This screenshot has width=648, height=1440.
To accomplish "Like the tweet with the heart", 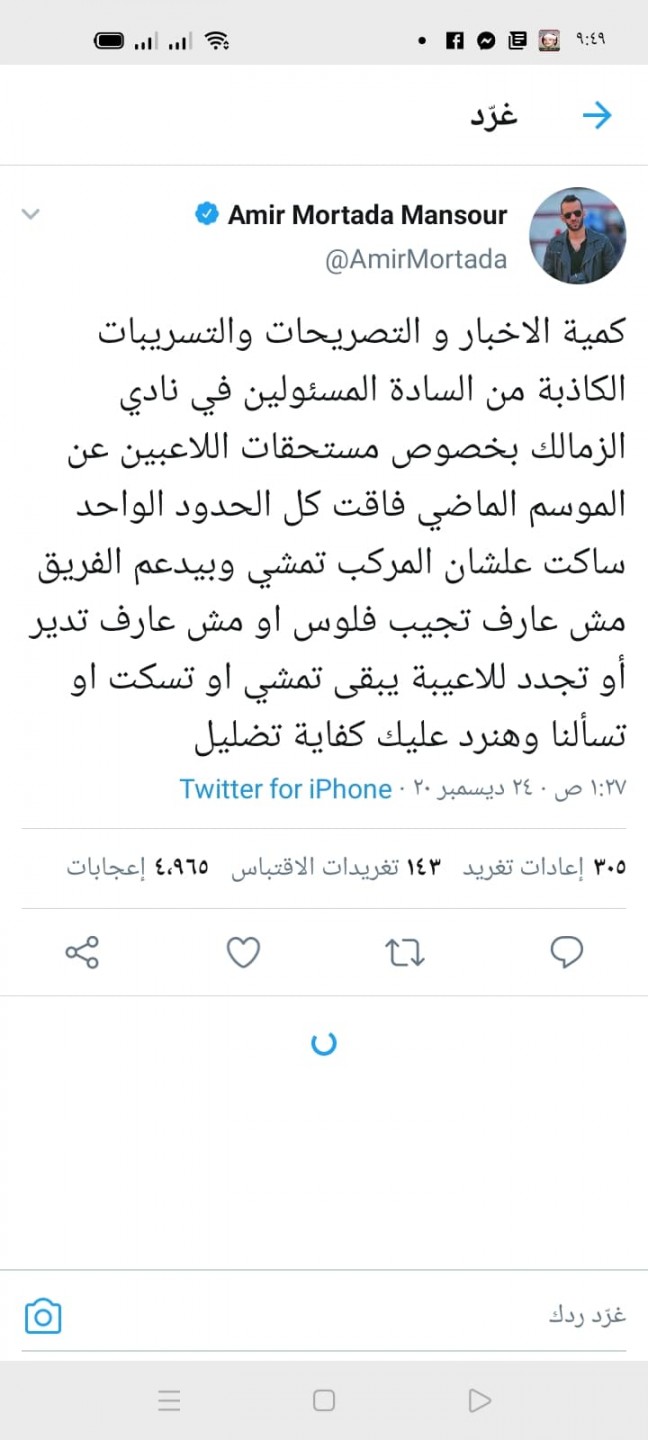I will [x=243, y=952].
